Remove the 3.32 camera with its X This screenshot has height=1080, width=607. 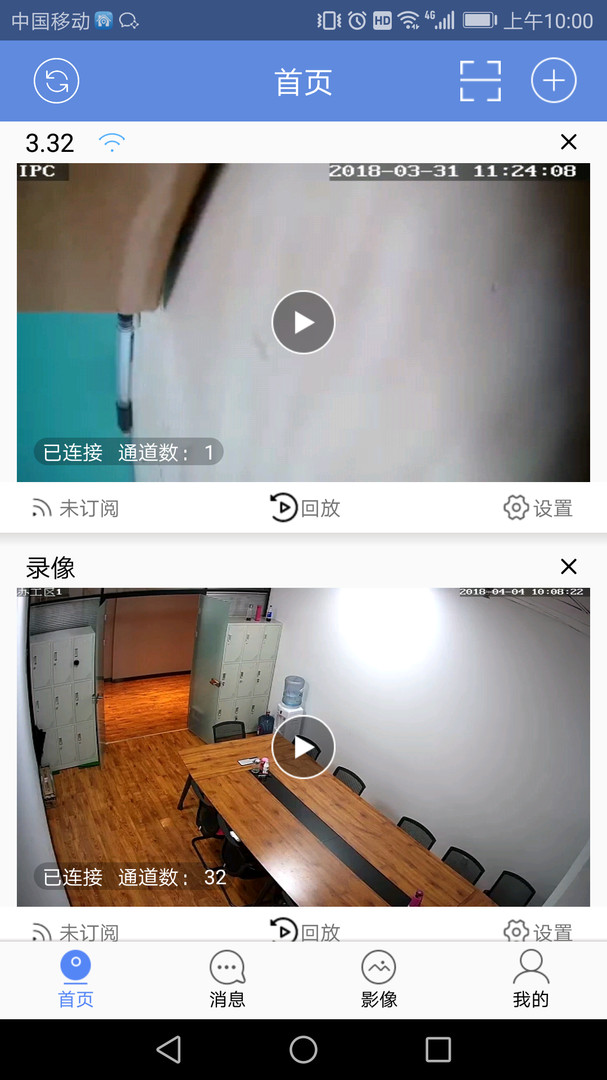pyautogui.click(x=568, y=142)
